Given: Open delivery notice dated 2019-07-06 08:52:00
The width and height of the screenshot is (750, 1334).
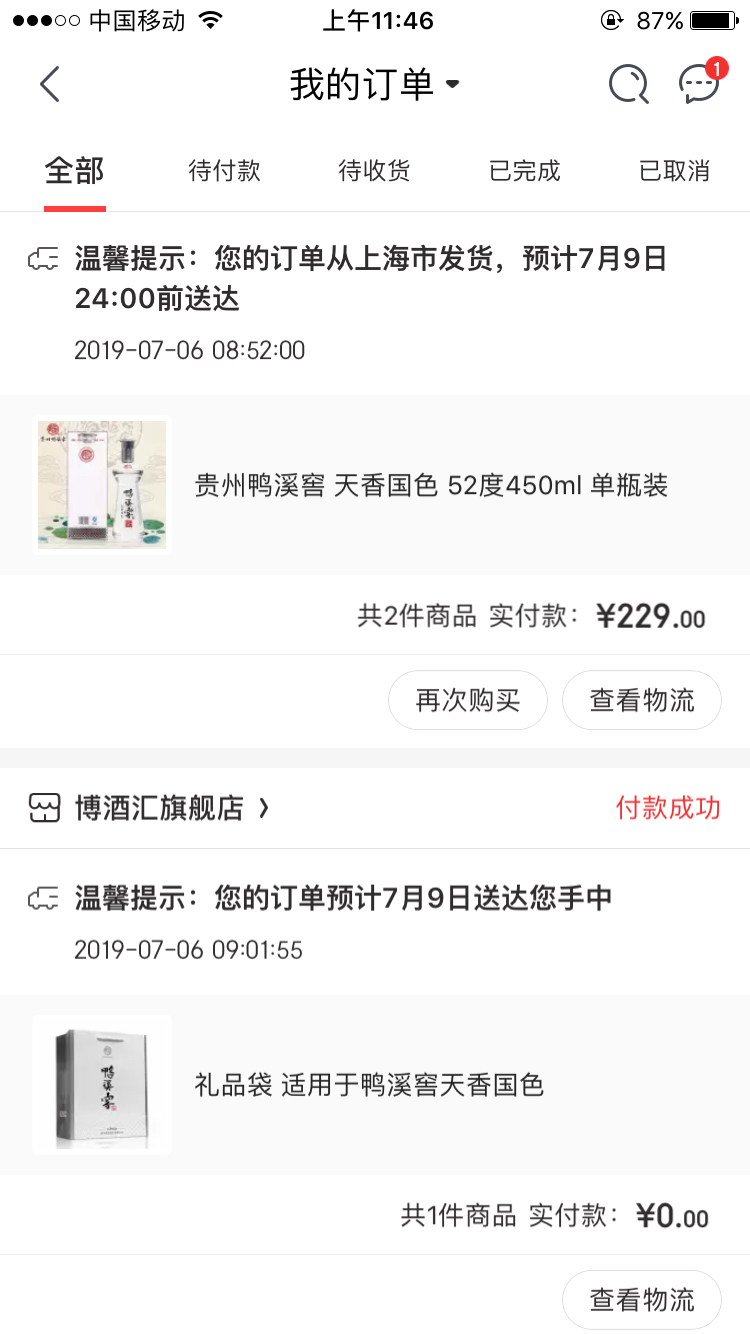Looking at the screenshot, I should click(370, 300).
